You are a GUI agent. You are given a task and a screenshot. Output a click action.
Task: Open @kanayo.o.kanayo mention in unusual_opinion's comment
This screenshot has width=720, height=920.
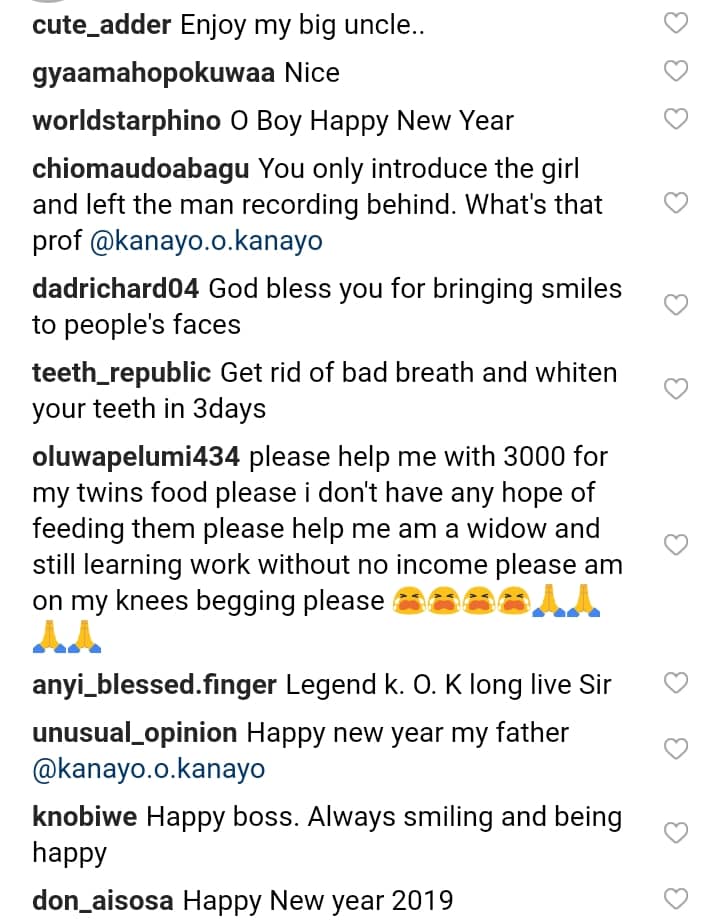coord(148,769)
